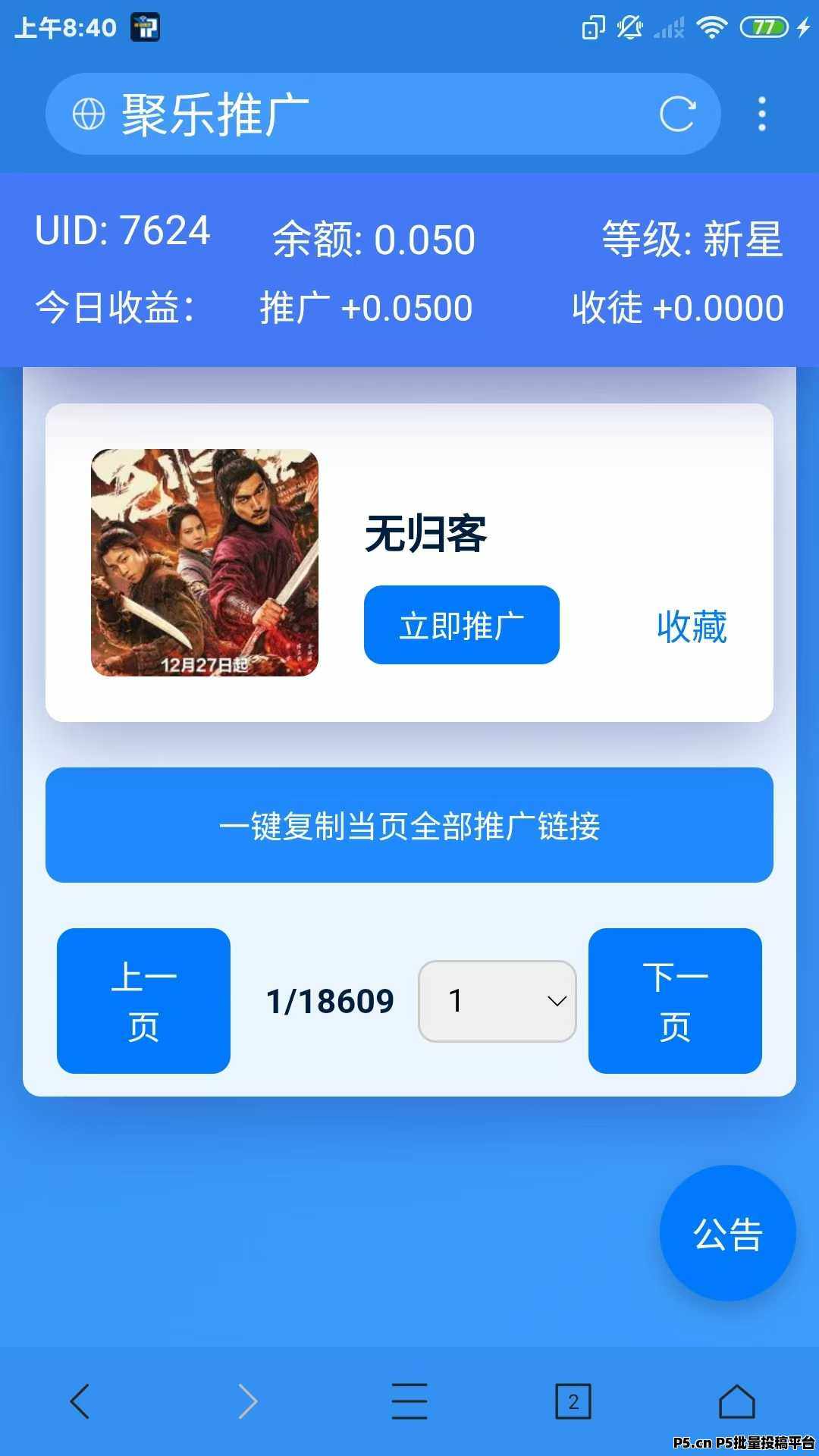
Task: Reload the page with the refresh icon
Action: (676, 115)
